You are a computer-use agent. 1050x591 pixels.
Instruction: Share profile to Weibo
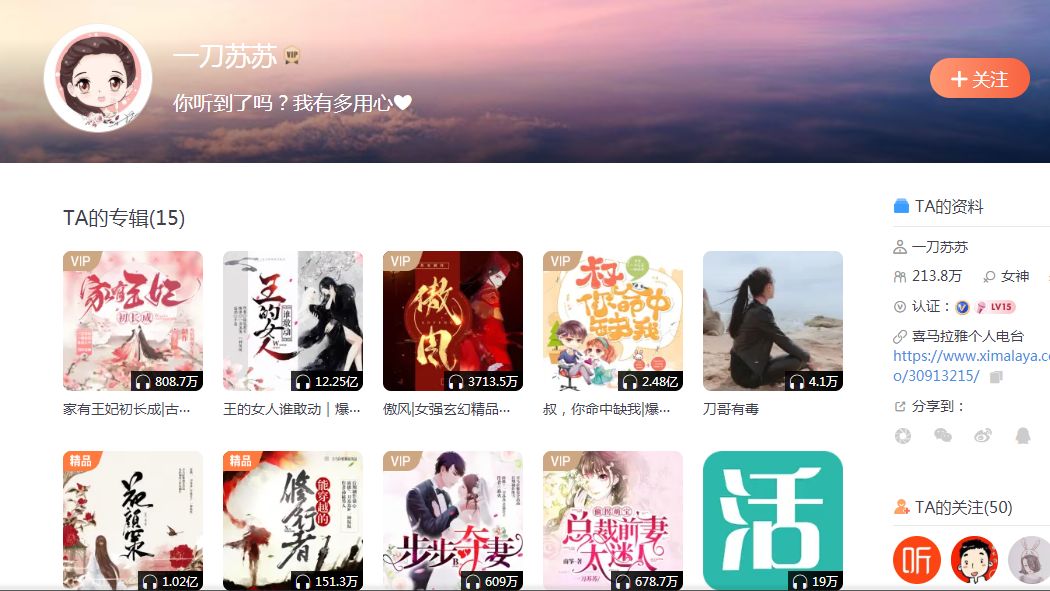pyautogui.click(x=982, y=435)
